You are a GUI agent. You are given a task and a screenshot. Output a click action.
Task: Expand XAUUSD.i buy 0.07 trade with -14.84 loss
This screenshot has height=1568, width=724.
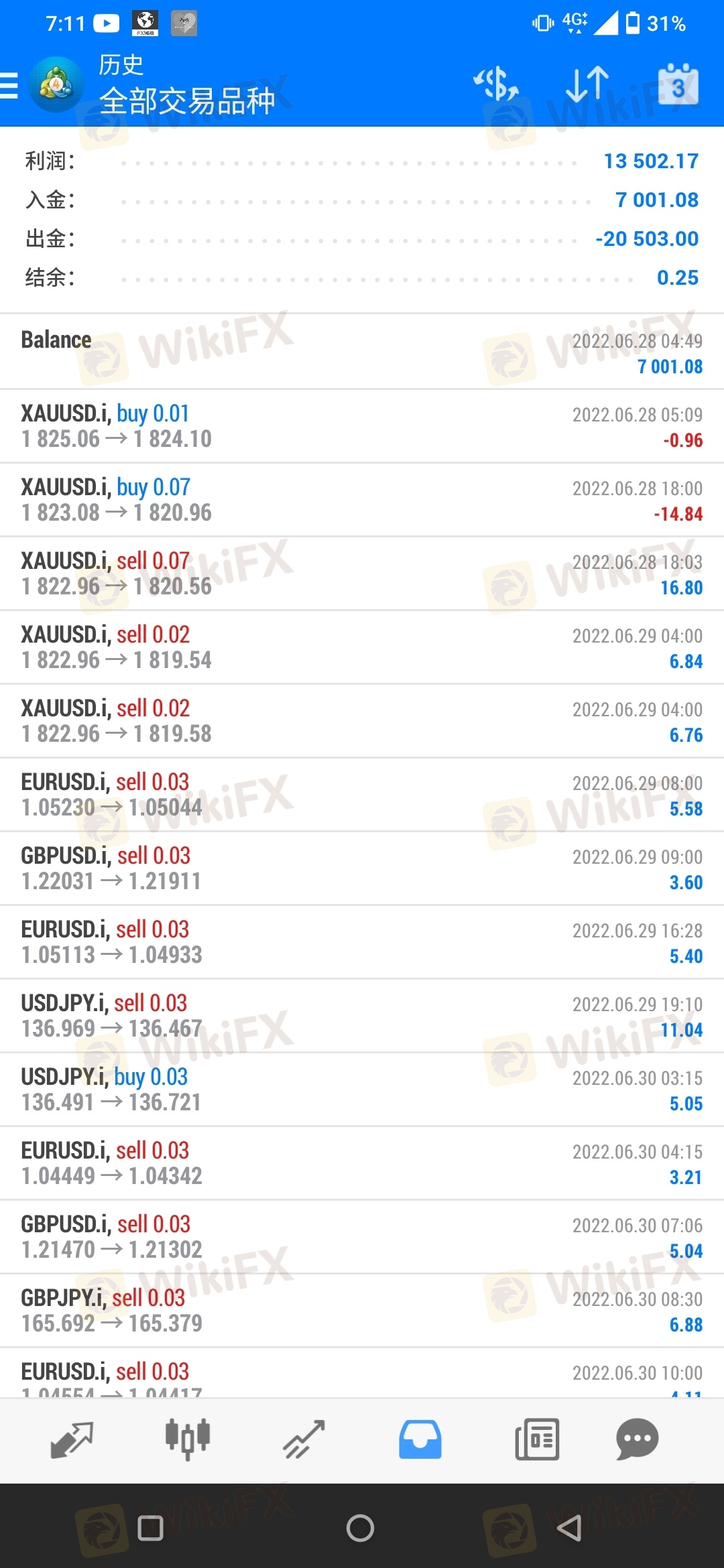pos(362,500)
